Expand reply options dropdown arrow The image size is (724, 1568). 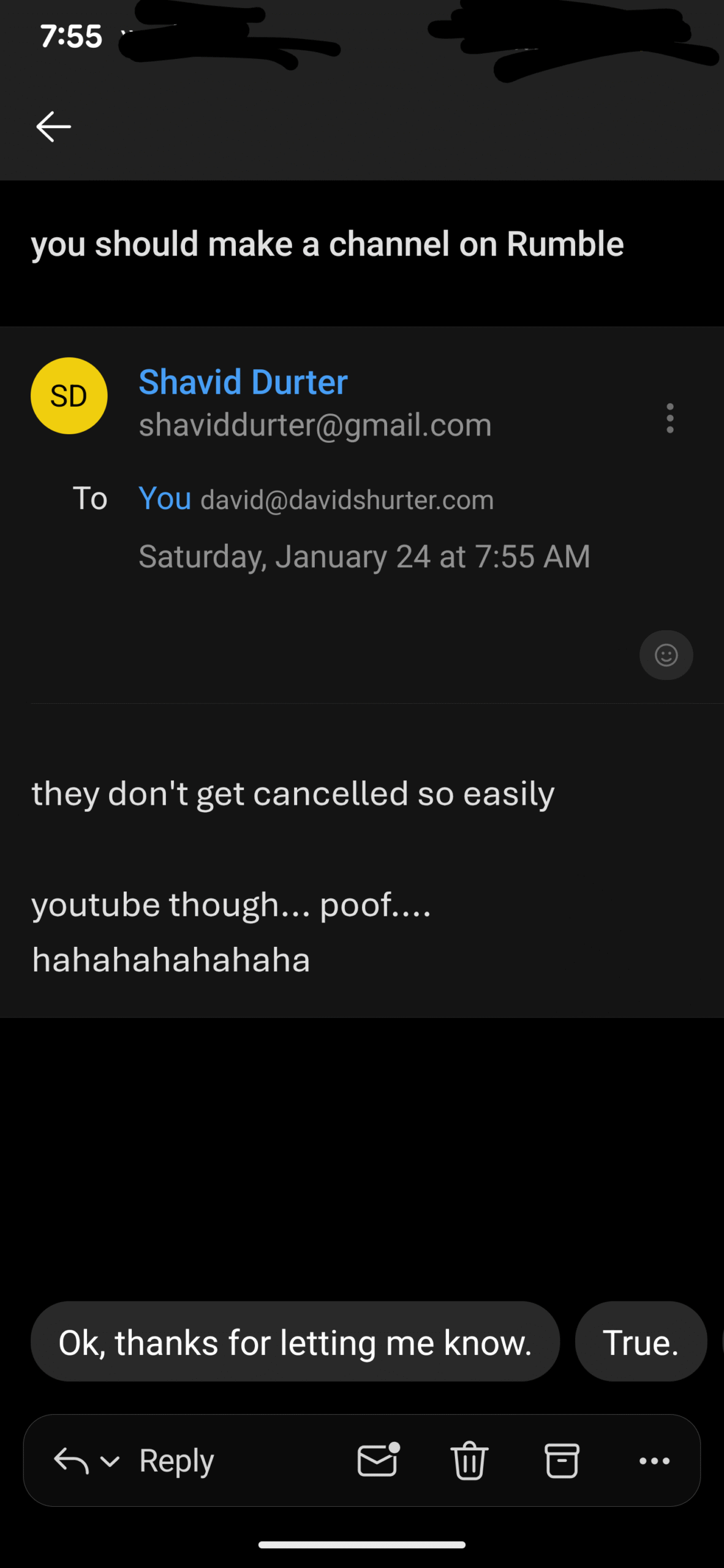[x=110, y=1461]
